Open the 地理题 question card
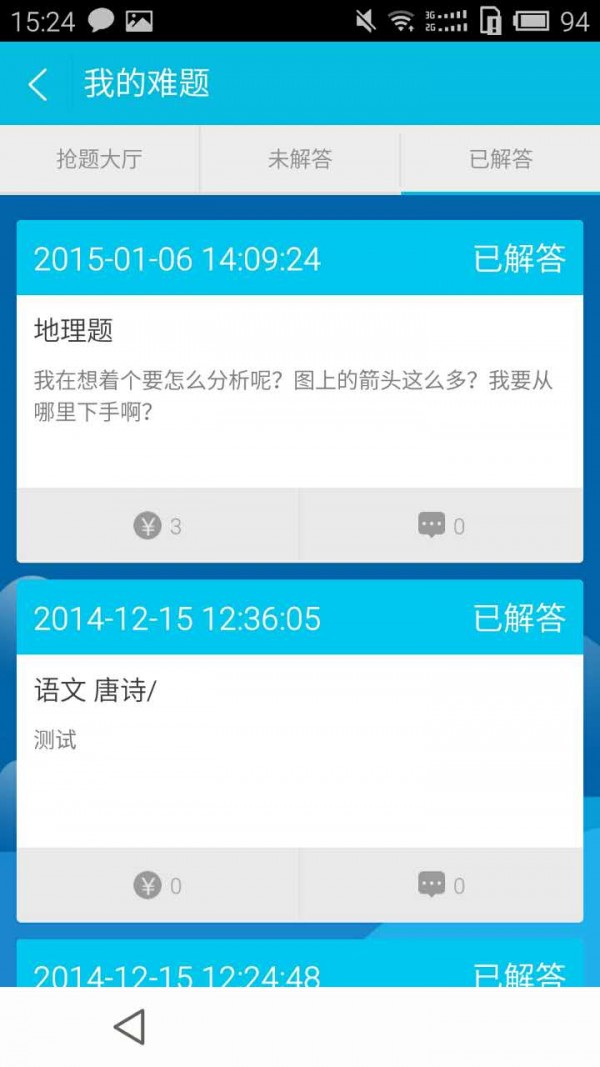The image size is (600, 1067). pos(300,390)
